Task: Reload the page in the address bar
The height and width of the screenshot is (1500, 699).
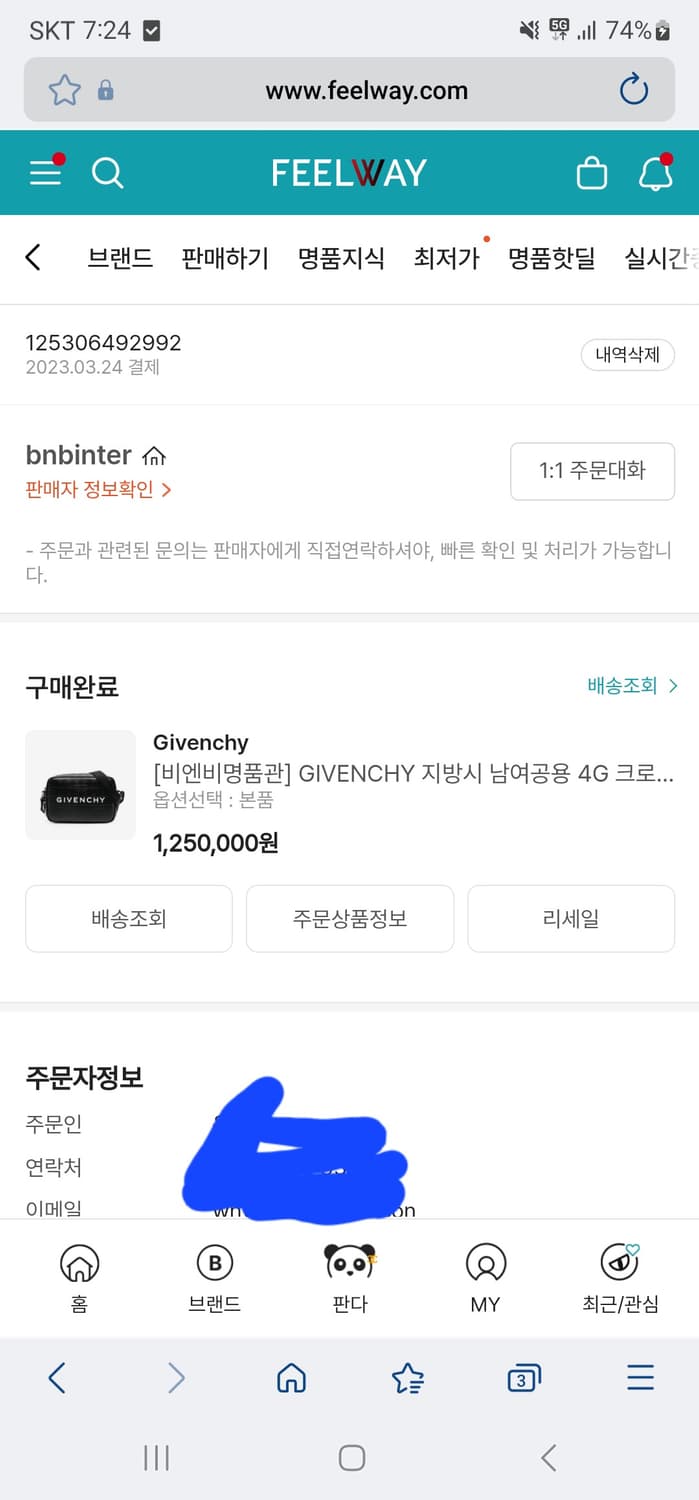Action: coord(634,91)
